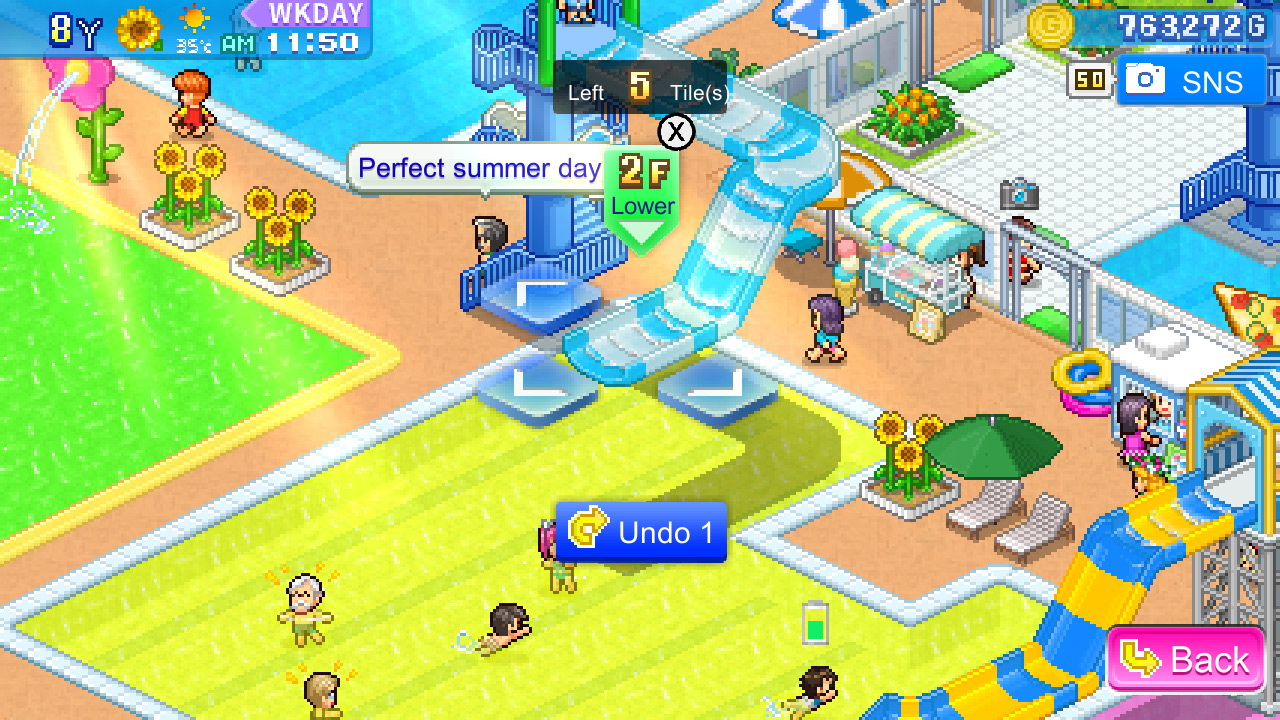Tap the 2F Lower floor marker
The width and height of the screenshot is (1280, 720).
pyautogui.click(x=642, y=192)
